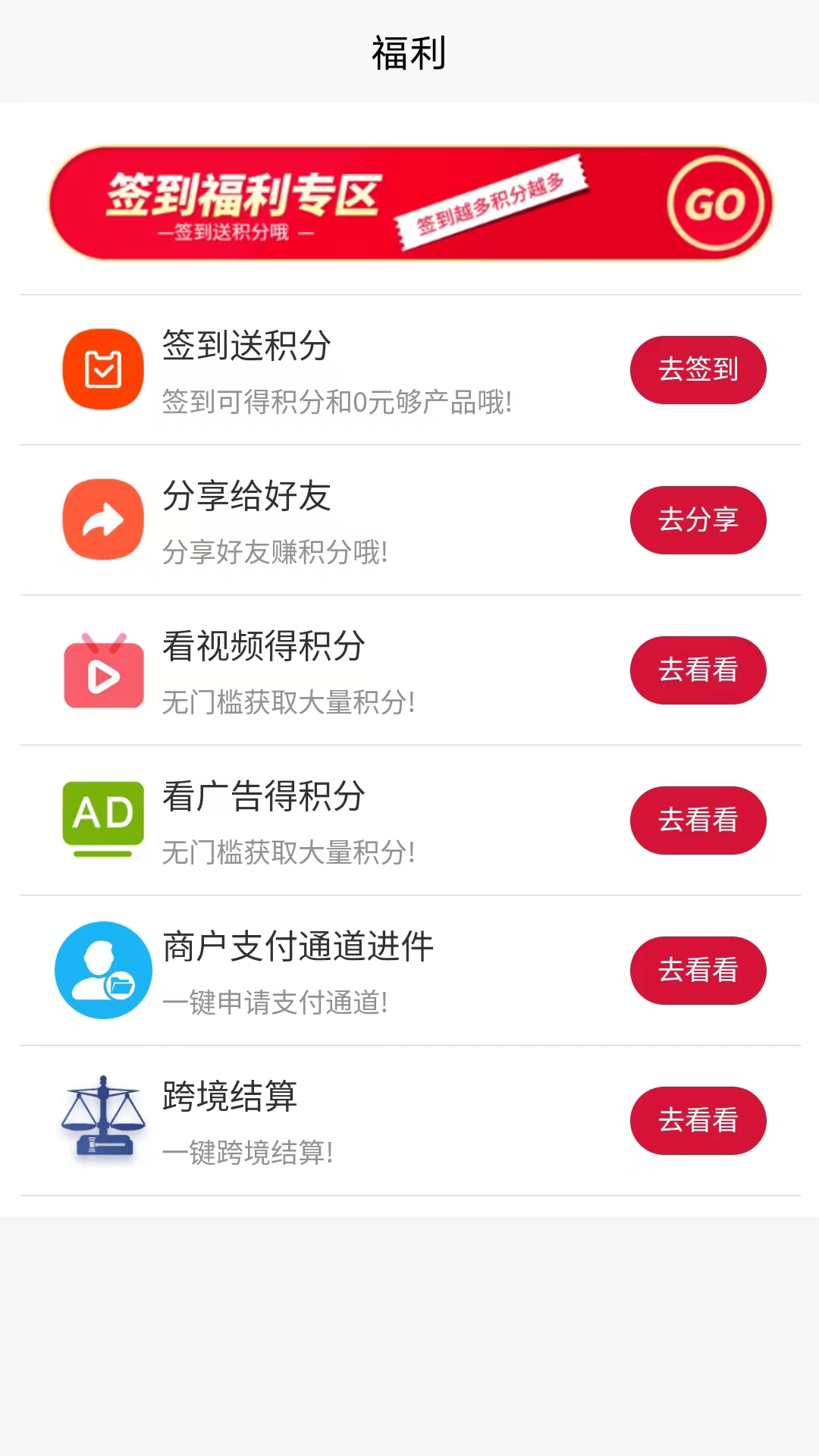The image size is (819, 1456).
Task: Click 去看看 next to 看广告得积分
Action: click(698, 821)
